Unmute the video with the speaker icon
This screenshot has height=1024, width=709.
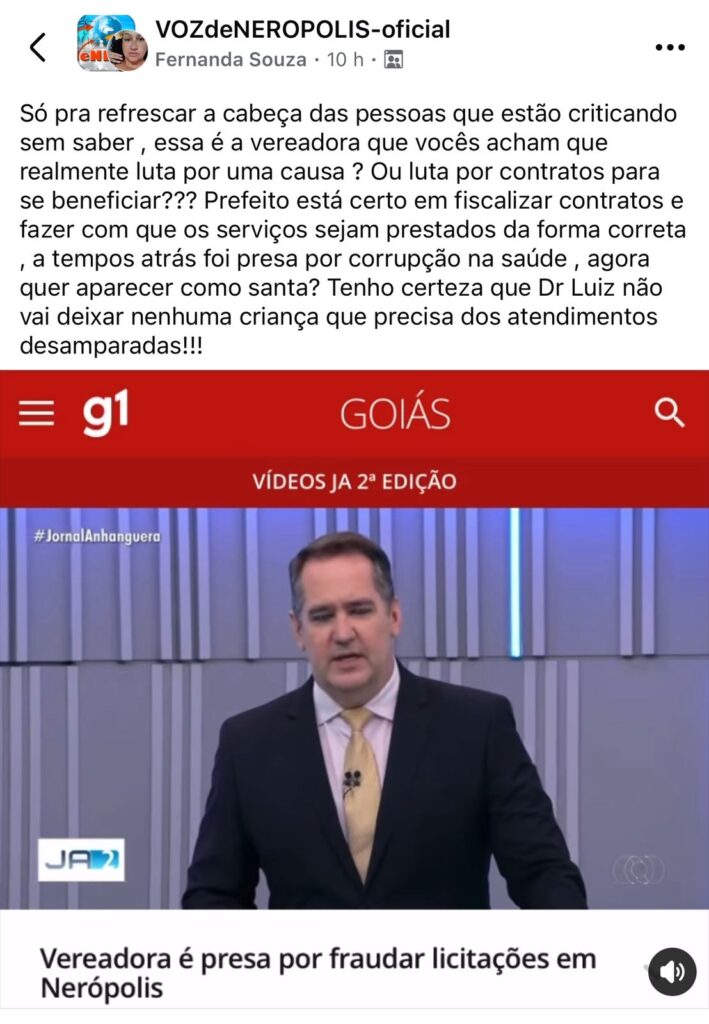[672, 971]
